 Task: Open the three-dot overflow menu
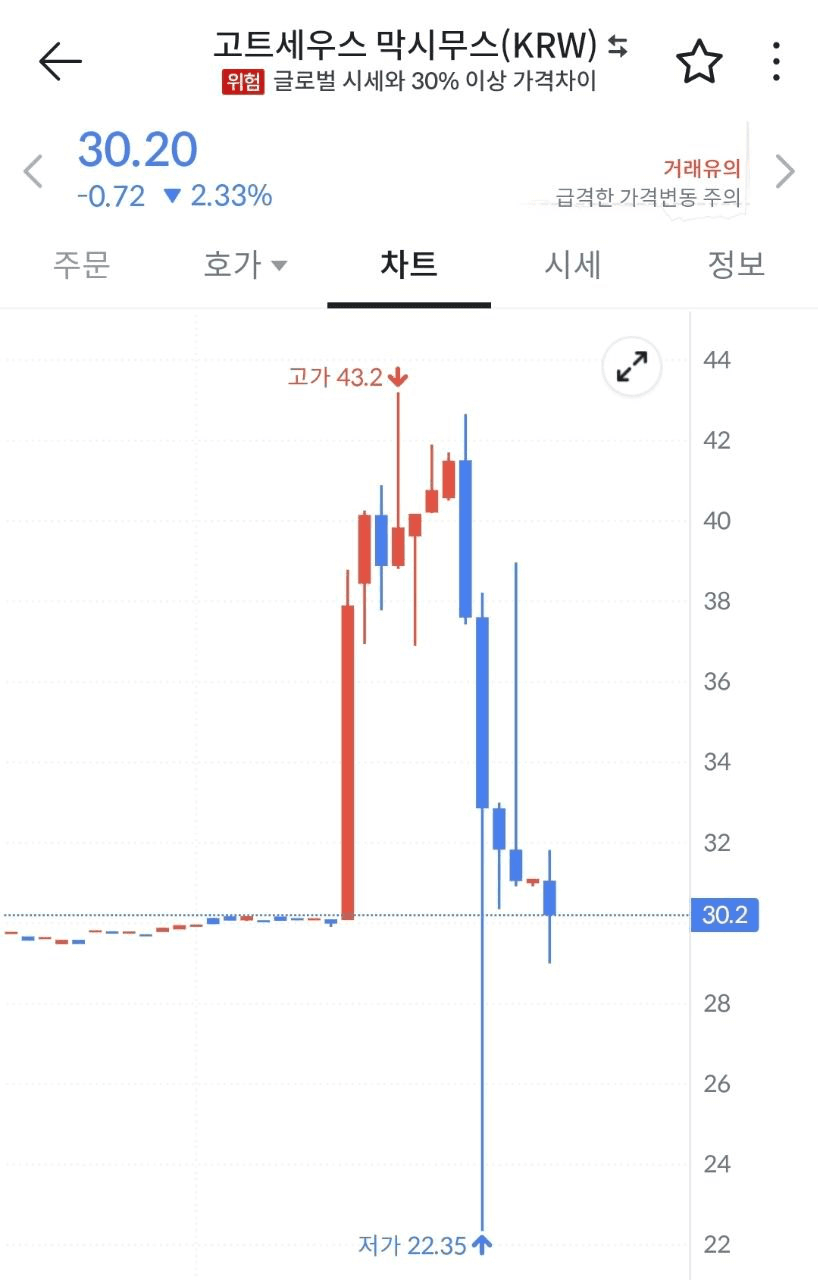pos(777,62)
